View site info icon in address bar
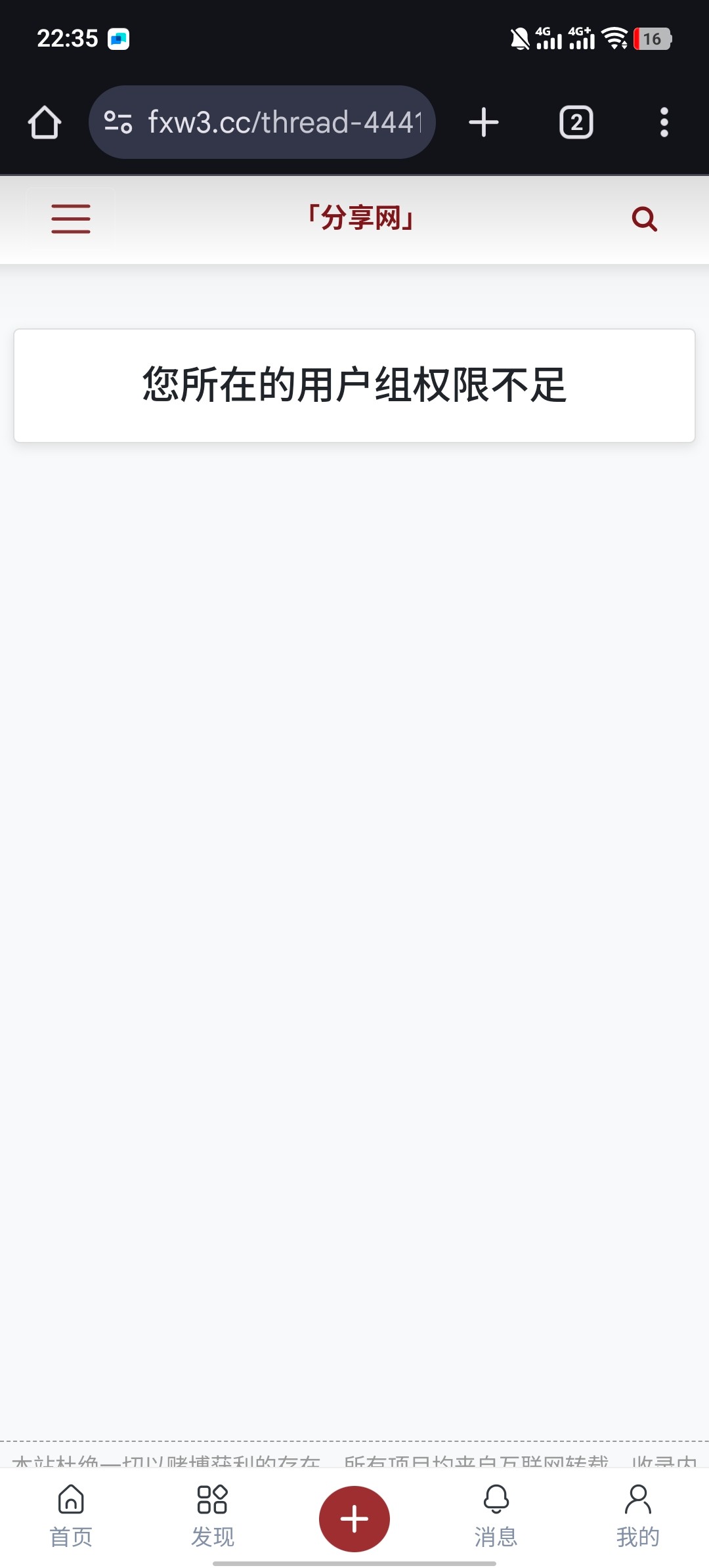The width and height of the screenshot is (709, 1568). [x=118, y=123]
